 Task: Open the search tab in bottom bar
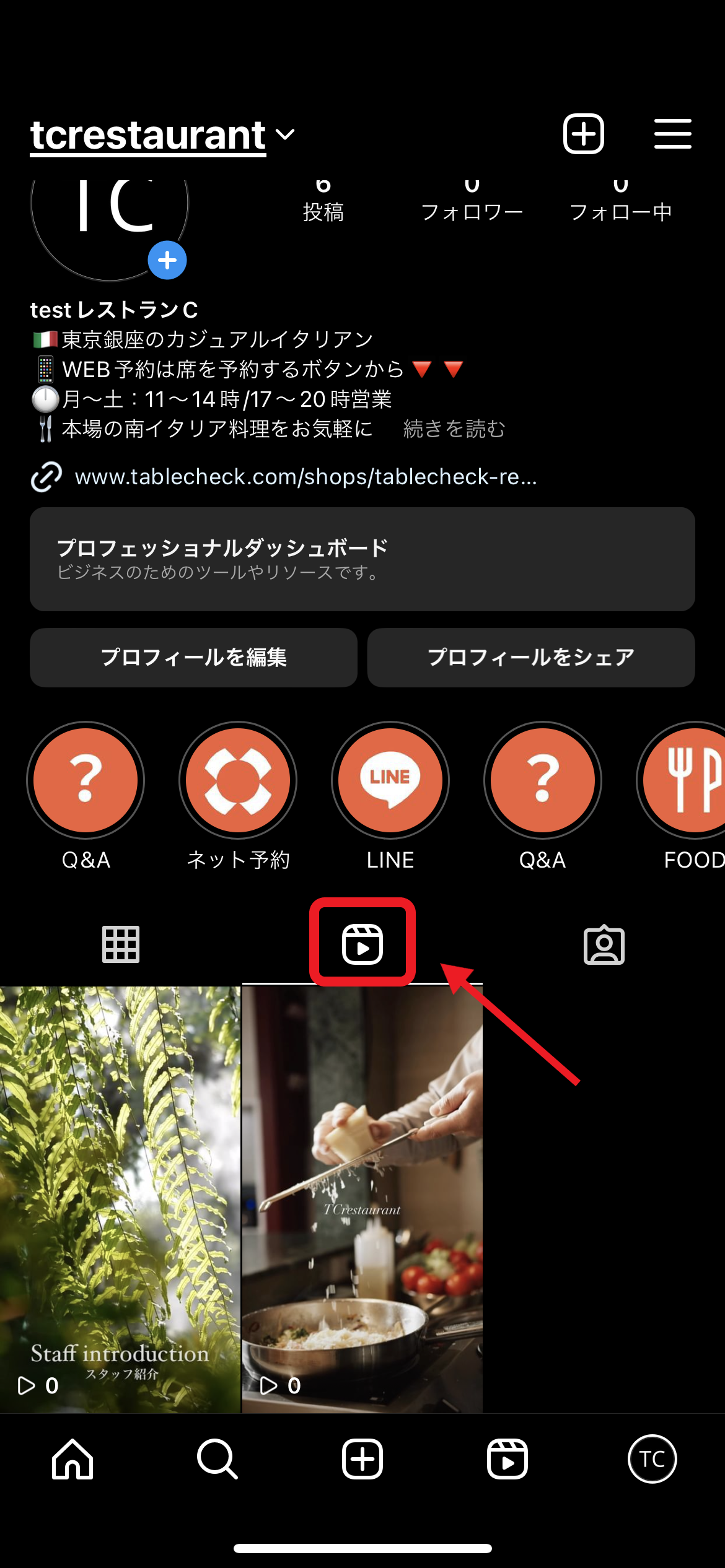click(x=217, y=1459)
